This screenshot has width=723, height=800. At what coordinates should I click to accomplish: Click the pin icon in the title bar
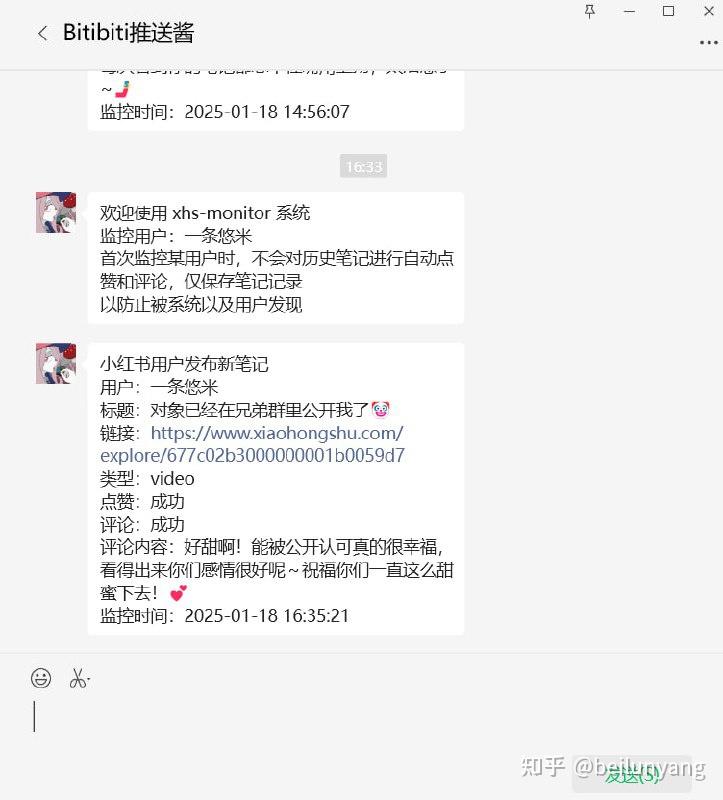point(590,13)
